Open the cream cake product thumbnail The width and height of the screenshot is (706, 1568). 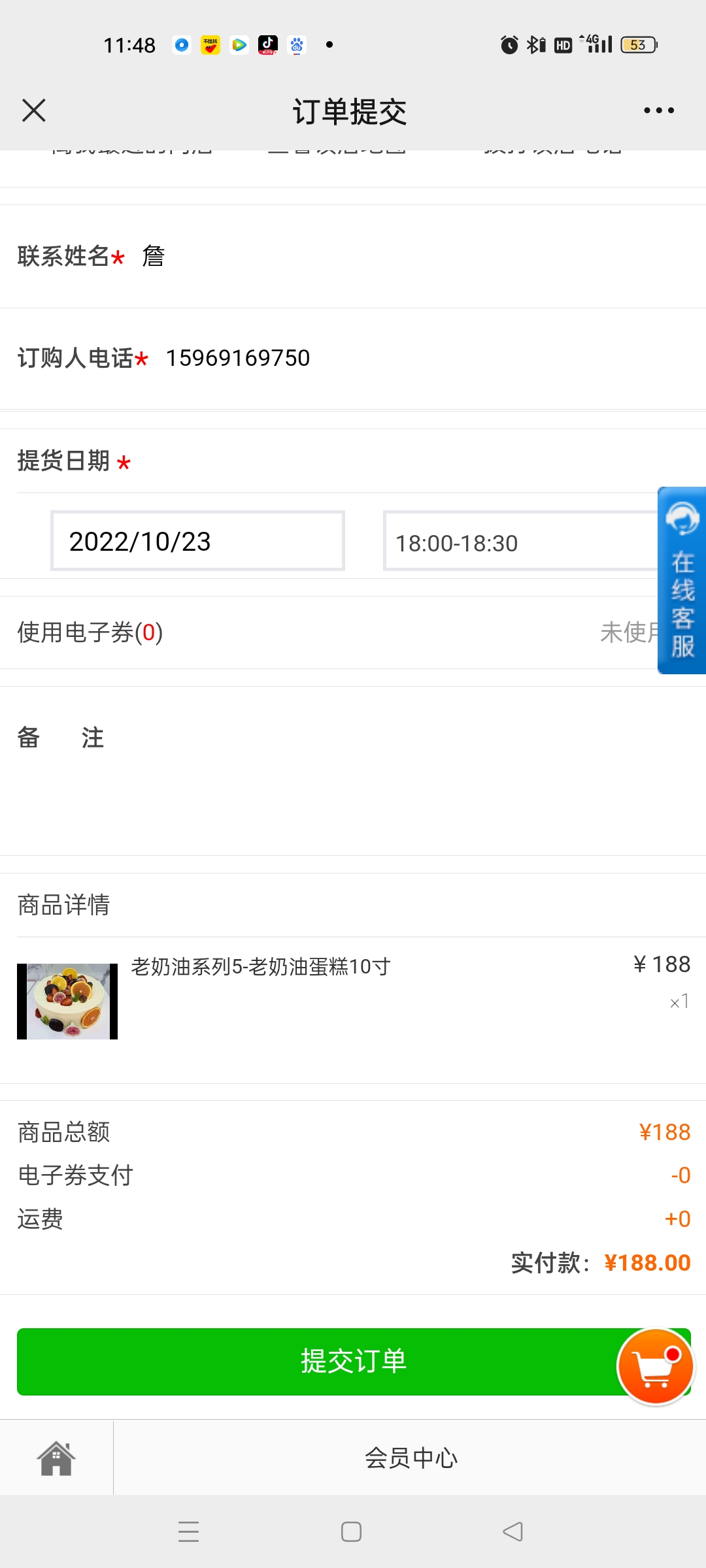click(x=67, y=1001)
